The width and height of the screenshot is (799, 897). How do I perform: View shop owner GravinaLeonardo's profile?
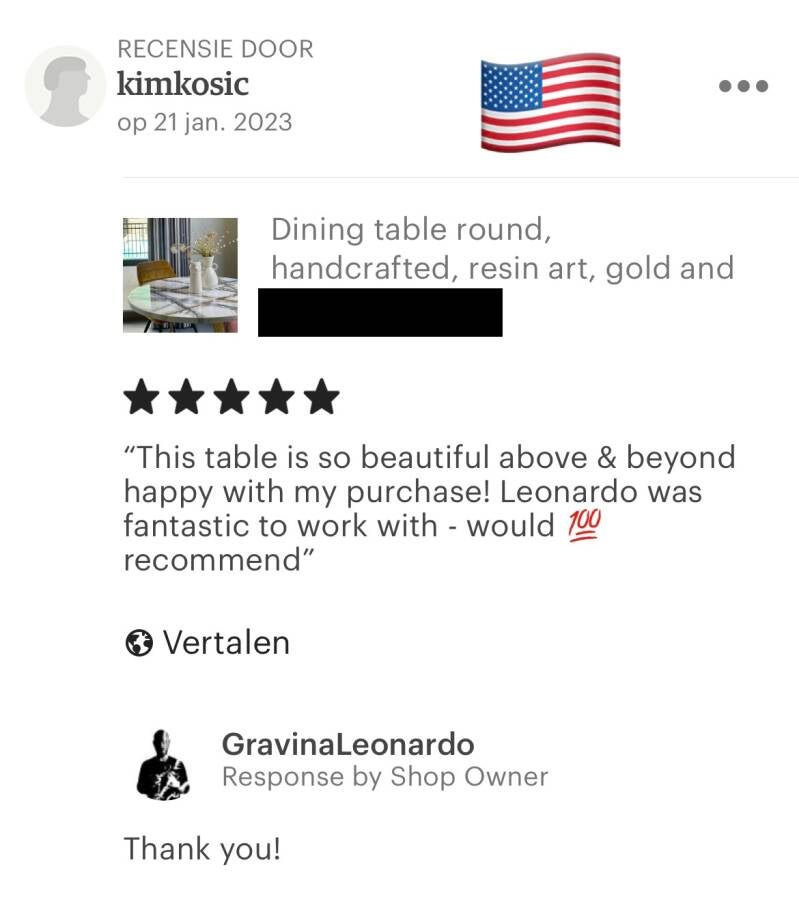click(x=347, y=744)
